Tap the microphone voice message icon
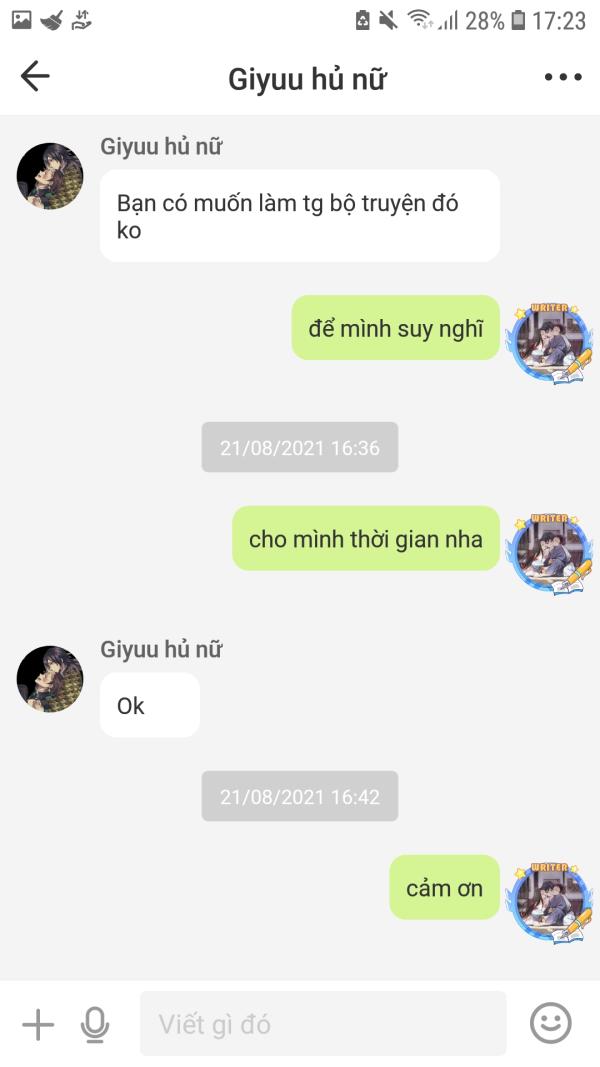Viewport: 600px width, 1067px height. (x=95, y=1025)
